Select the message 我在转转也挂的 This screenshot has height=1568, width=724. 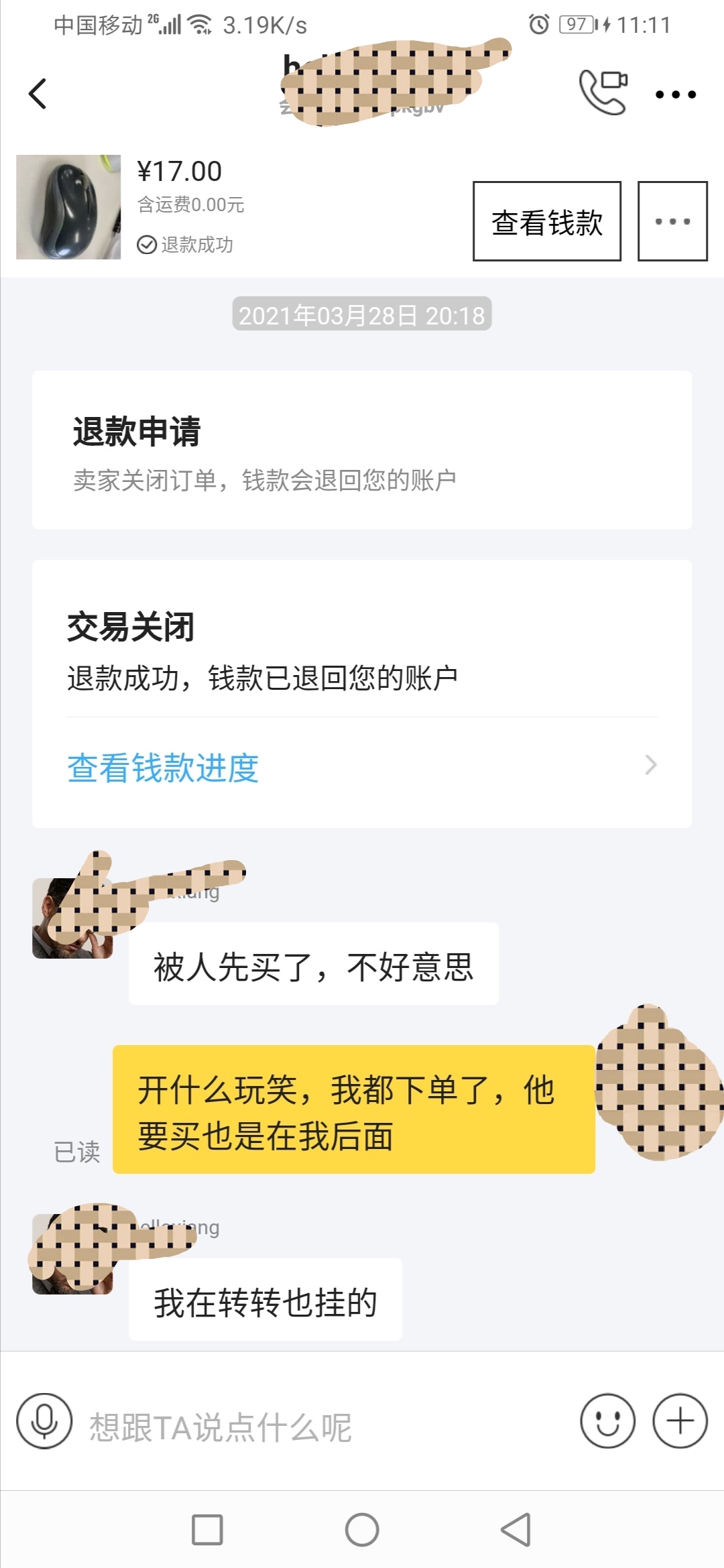(x=265, y=1299)
